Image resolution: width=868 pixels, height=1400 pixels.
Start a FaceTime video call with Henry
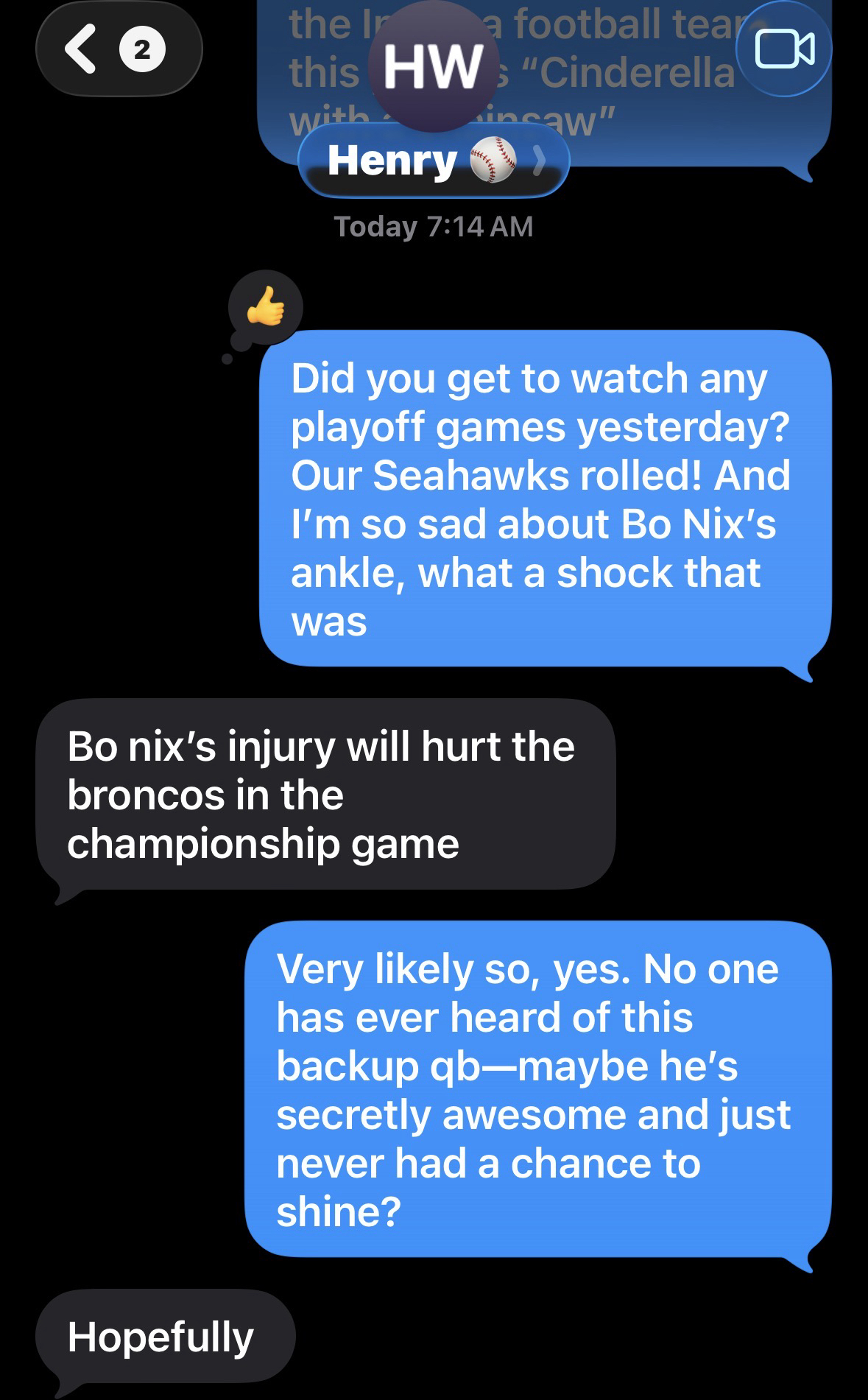click(x=784, y=49)
